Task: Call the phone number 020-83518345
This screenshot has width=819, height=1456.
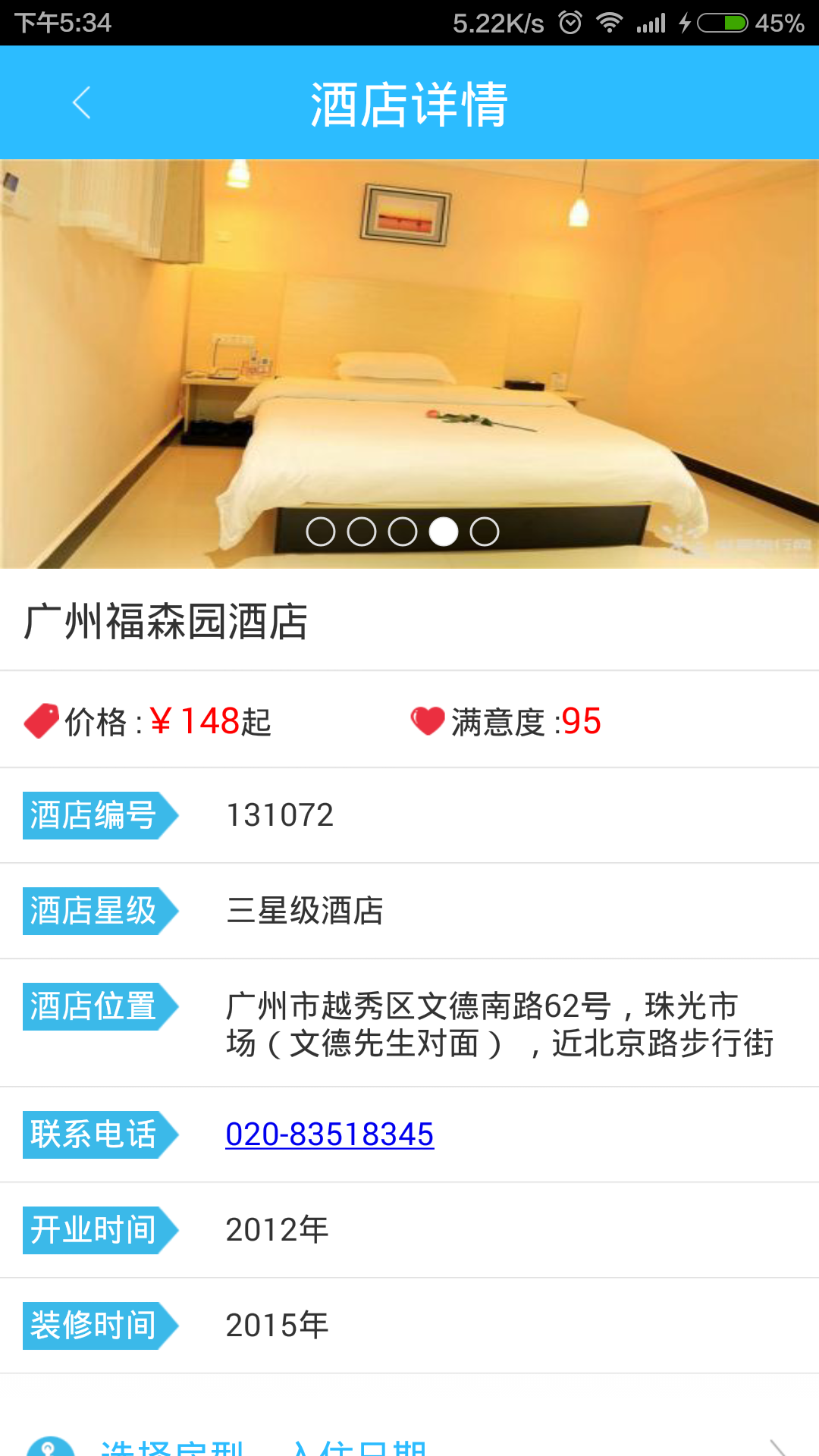Action: (x=329, y=1135)
